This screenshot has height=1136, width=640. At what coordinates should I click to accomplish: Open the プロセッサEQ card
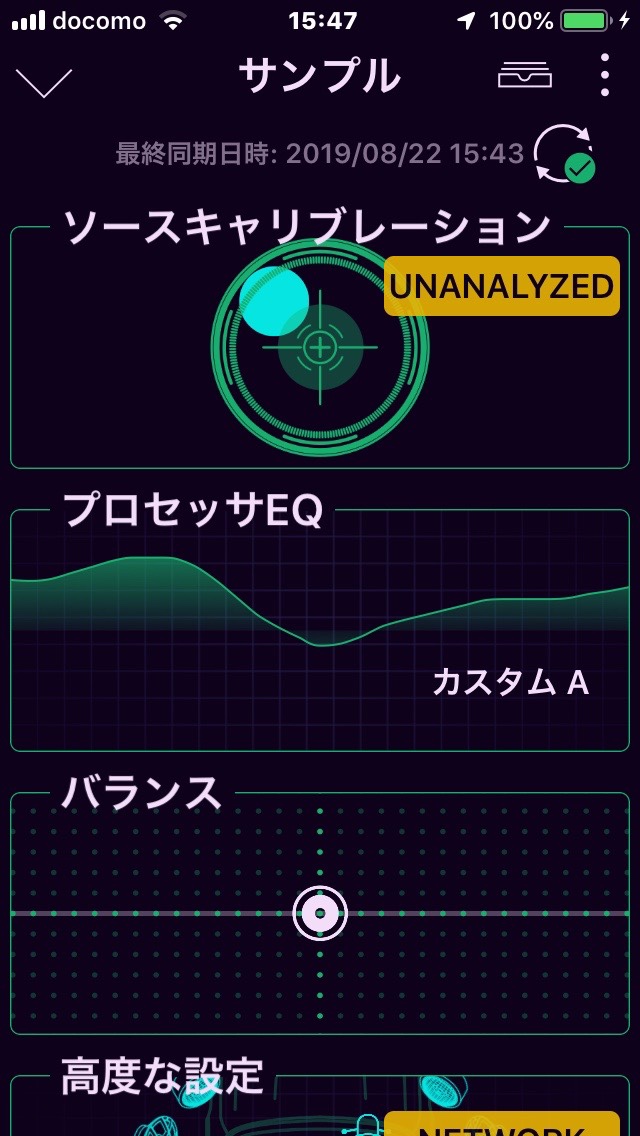point(320,630)
